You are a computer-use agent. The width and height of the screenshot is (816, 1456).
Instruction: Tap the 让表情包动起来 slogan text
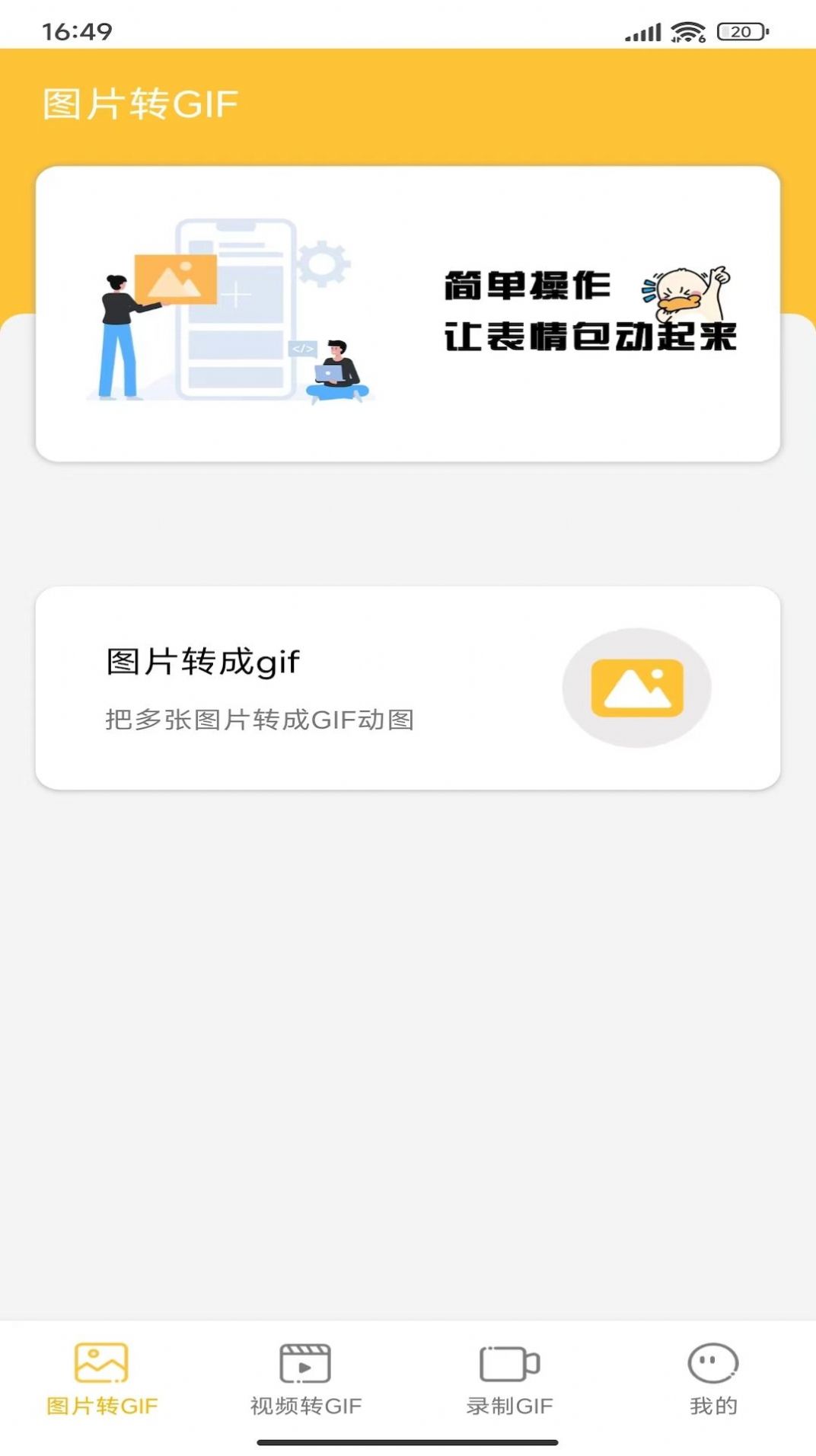[x=590, y=341]
